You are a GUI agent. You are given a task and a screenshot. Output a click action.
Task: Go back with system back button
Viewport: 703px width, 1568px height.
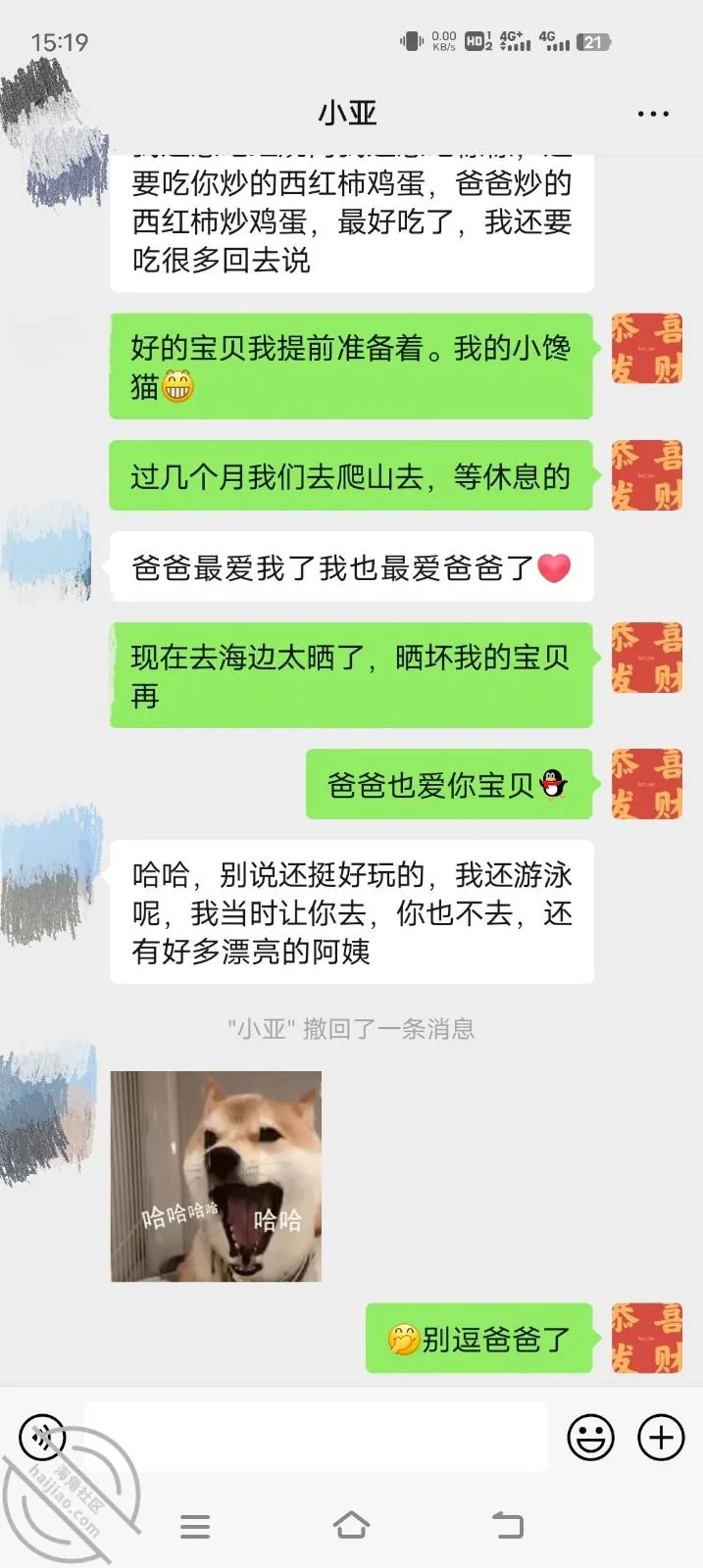pos(507,1525)
